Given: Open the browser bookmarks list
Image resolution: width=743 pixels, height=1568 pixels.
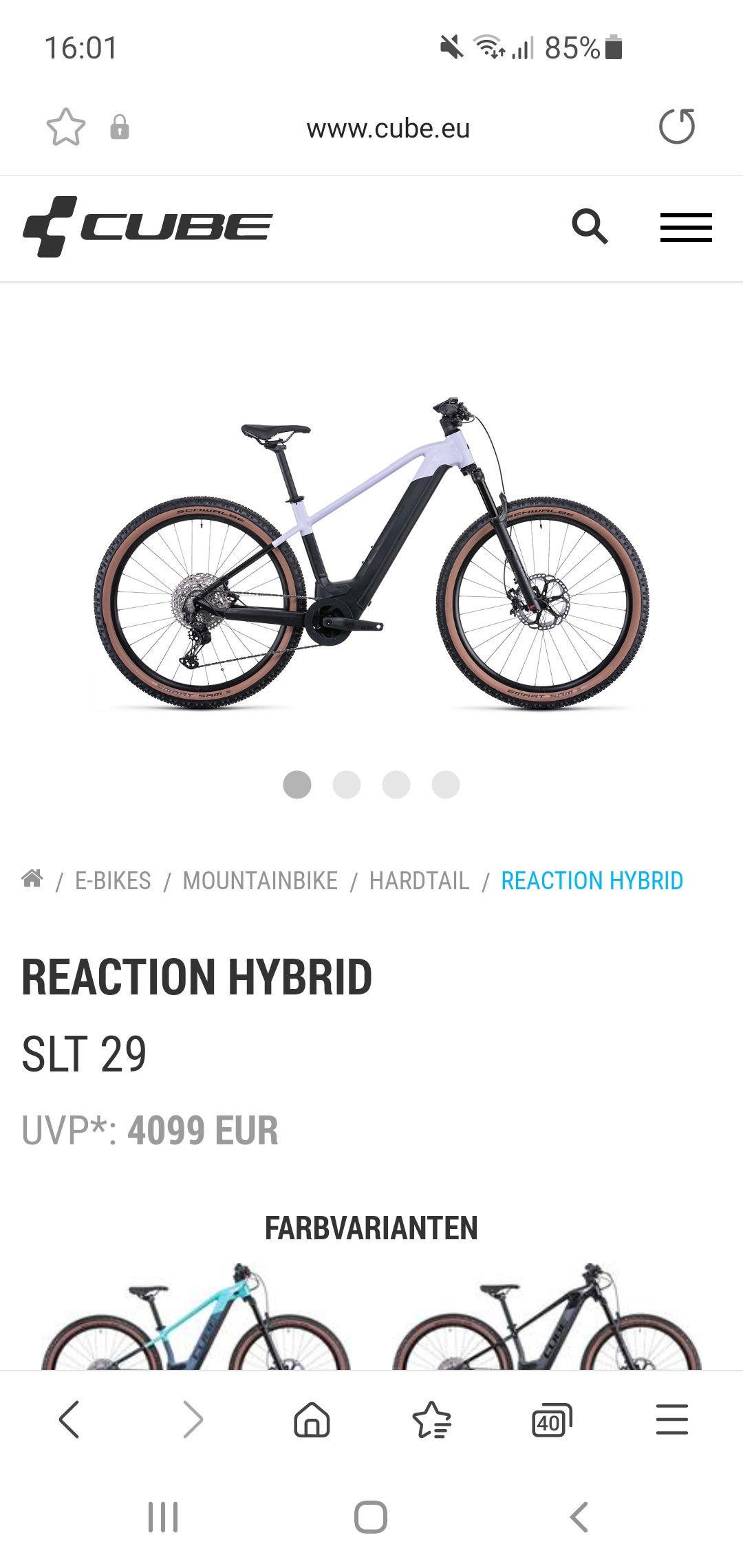Looking at the screenshot, I should [431, 1420].
